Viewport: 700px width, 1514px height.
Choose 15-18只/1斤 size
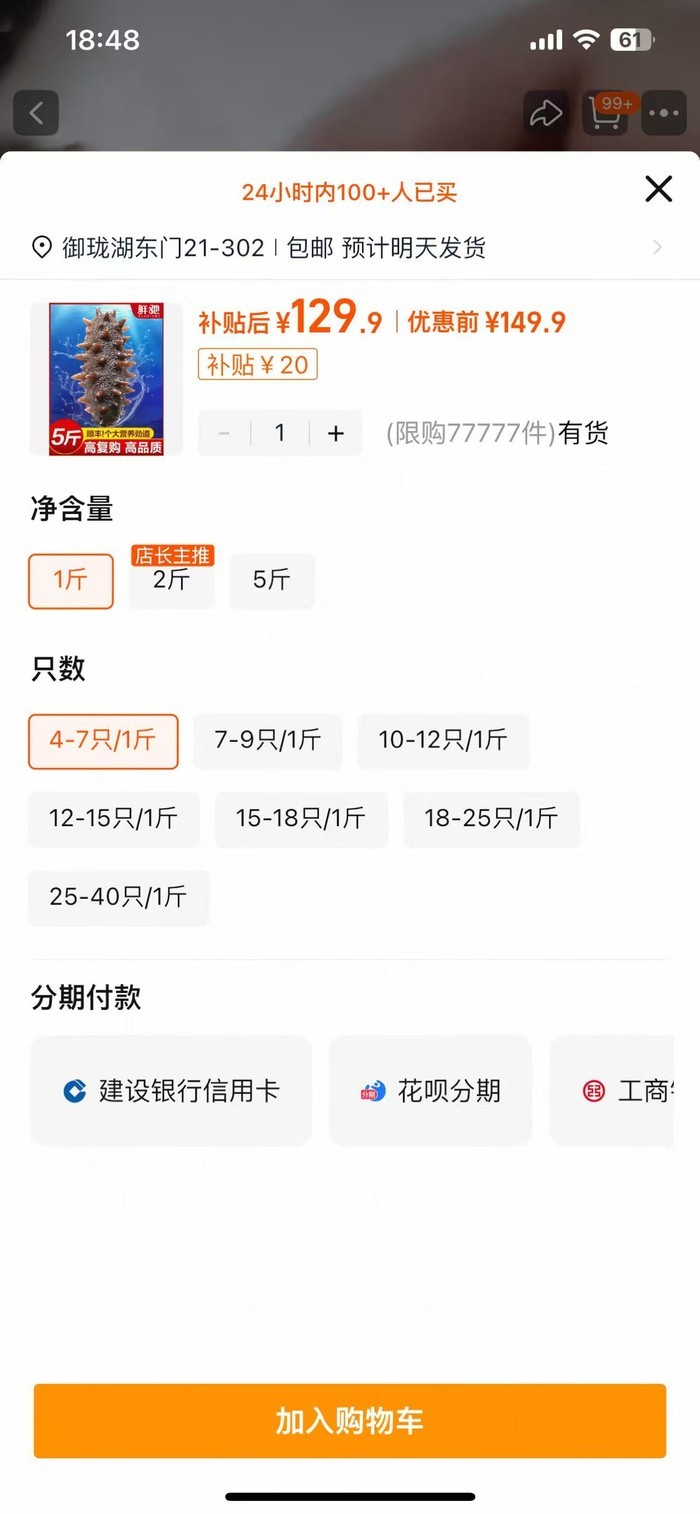[300, 819]
